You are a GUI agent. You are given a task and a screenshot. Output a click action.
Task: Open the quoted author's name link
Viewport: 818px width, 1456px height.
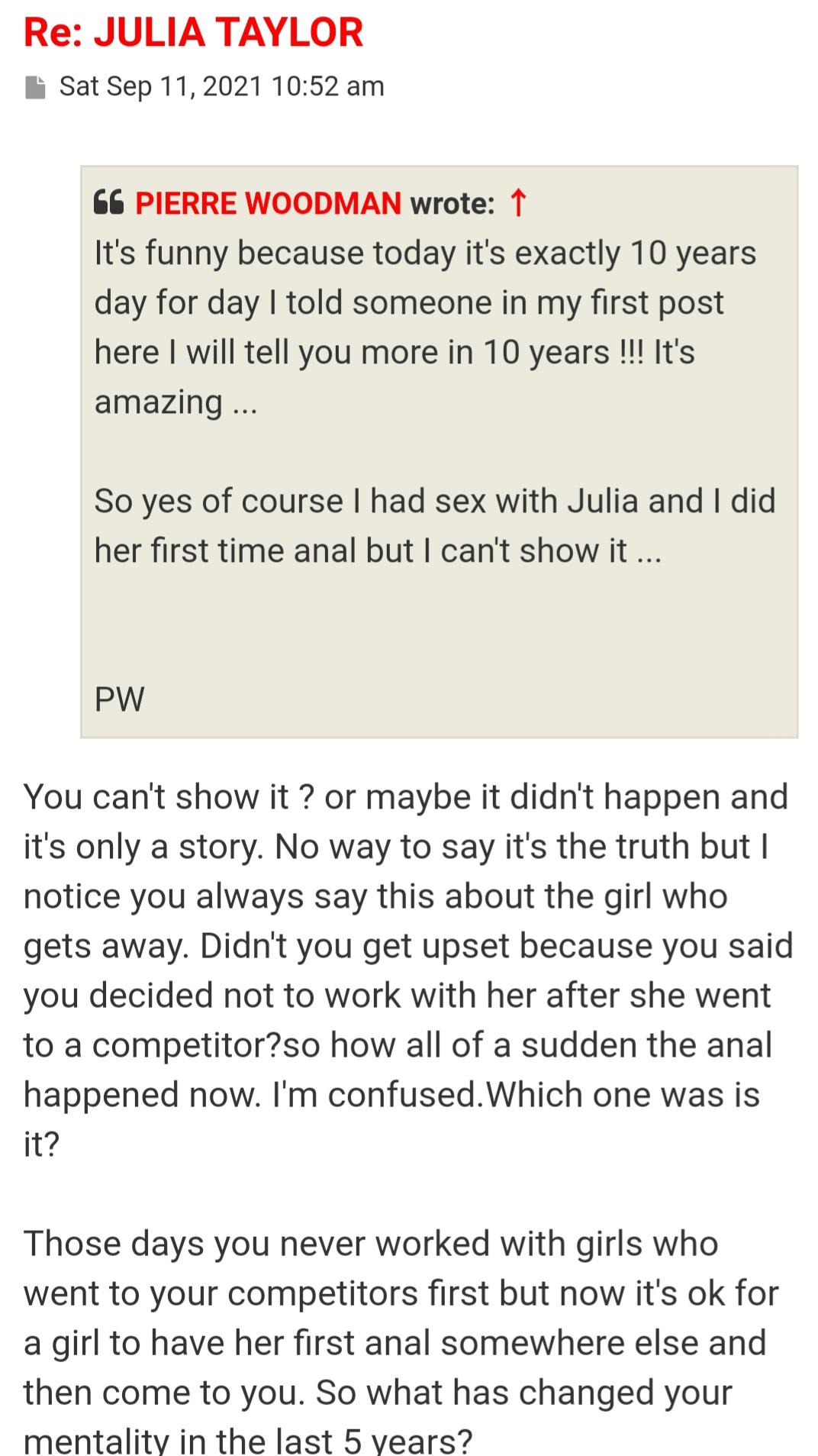click(x=268, y=203)
